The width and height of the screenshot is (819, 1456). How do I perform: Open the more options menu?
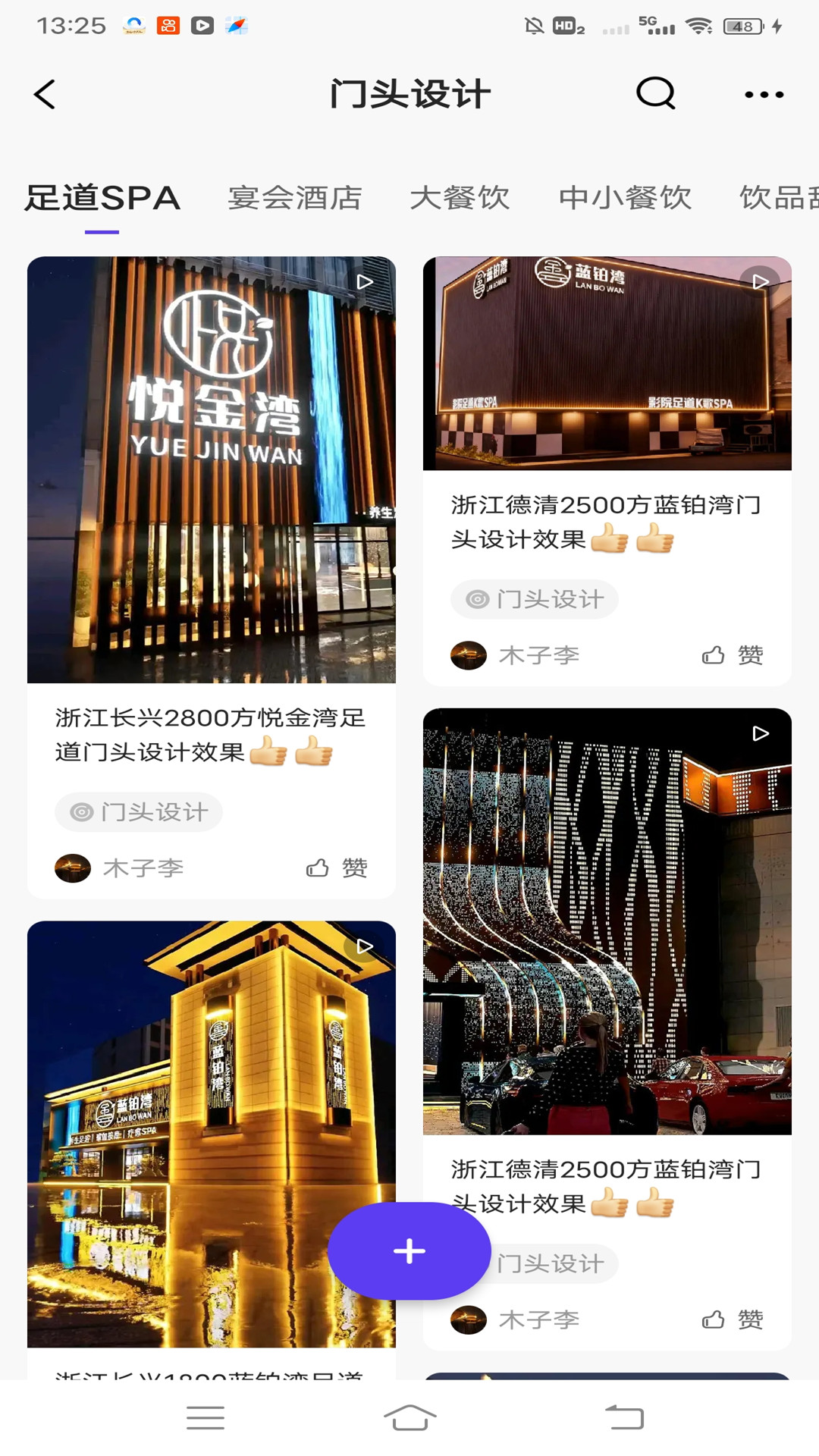coord(764,94)
